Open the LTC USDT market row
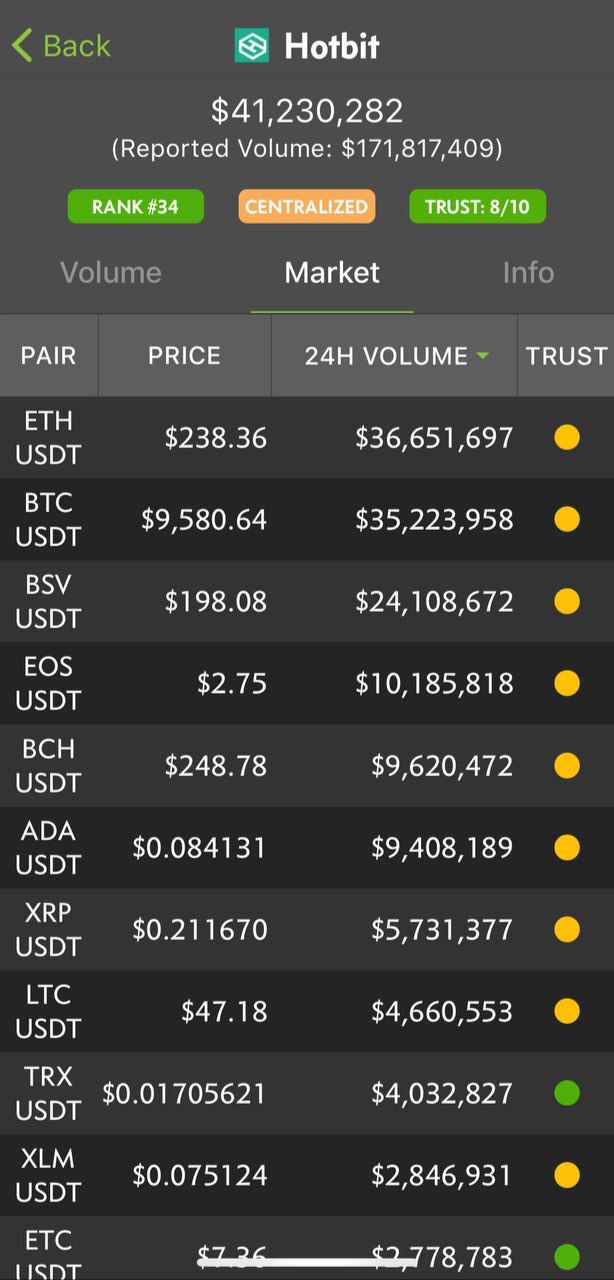 tap(307, 1012)
